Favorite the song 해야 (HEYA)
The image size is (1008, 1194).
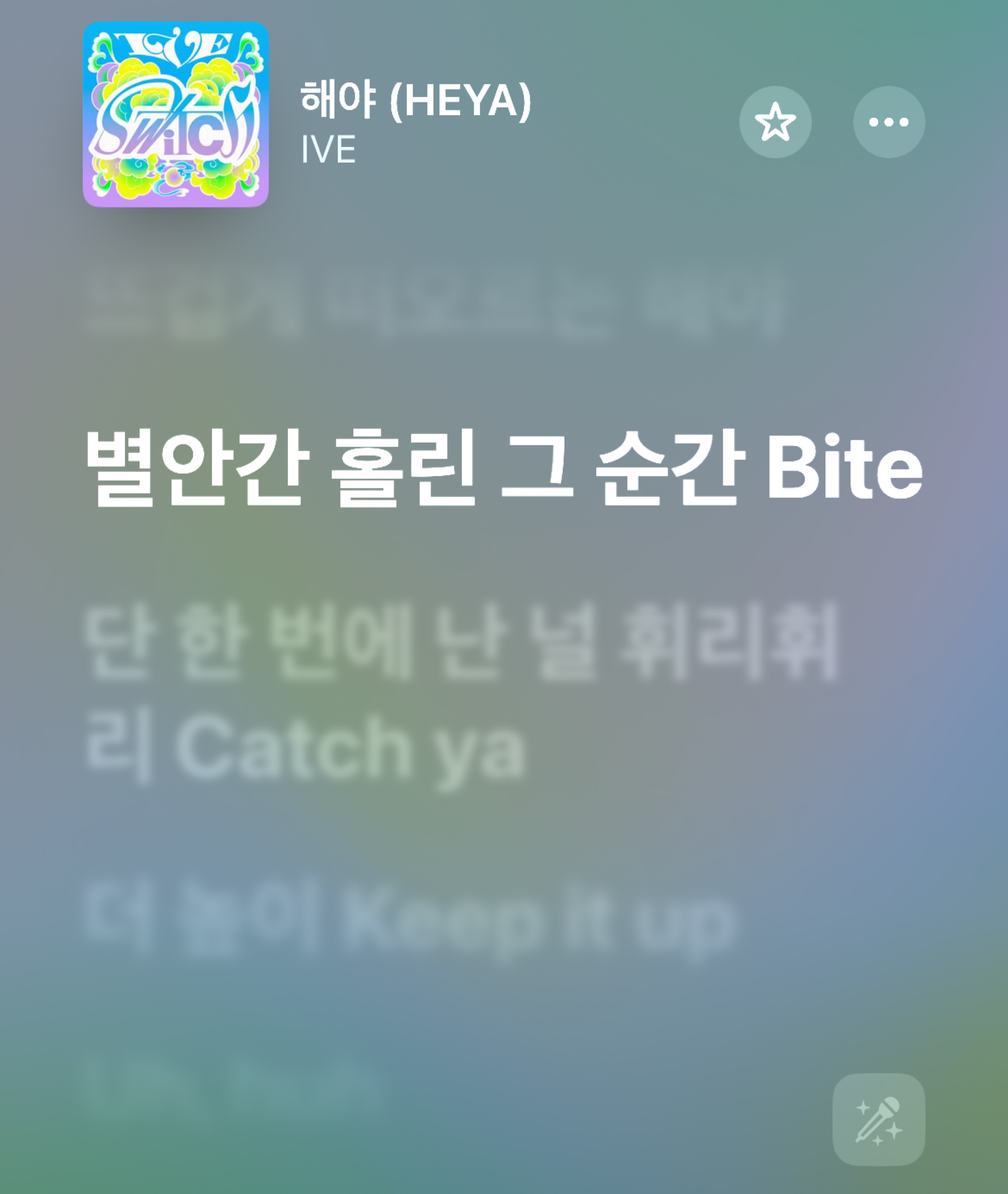[x=775, y=122]
